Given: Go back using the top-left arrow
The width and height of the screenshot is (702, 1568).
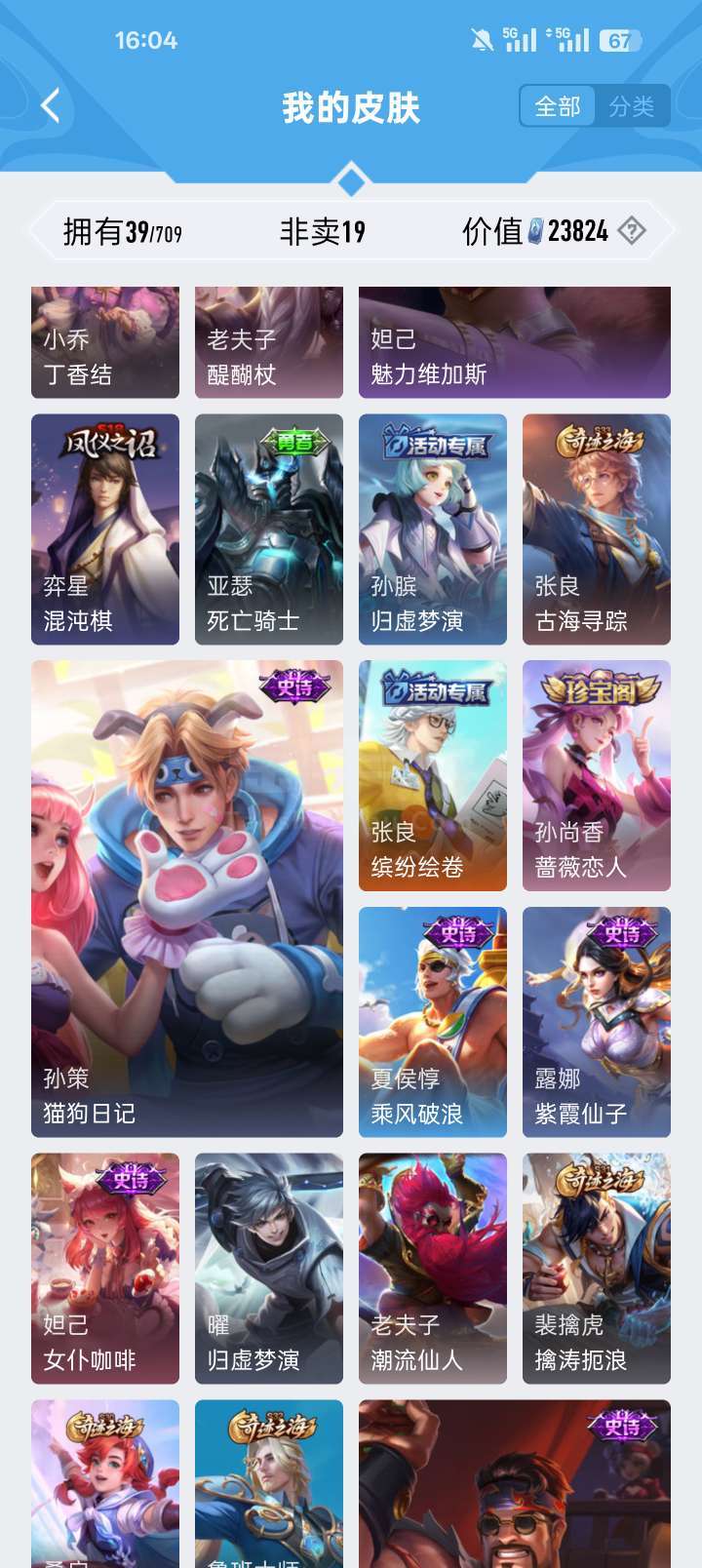Looking at the screenshot, I should (51, 106).
